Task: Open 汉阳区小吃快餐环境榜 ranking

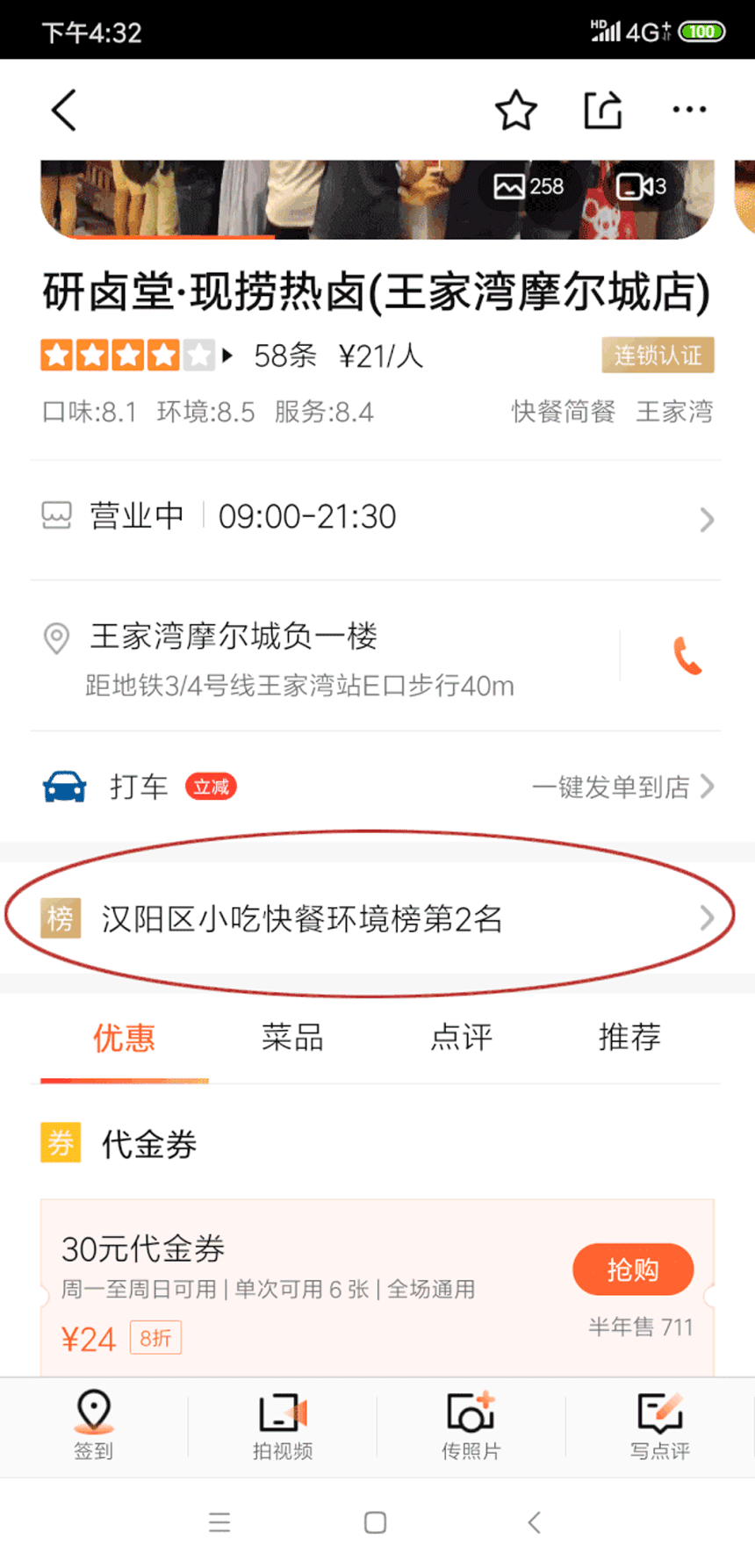Action: [x=376, y=919]
